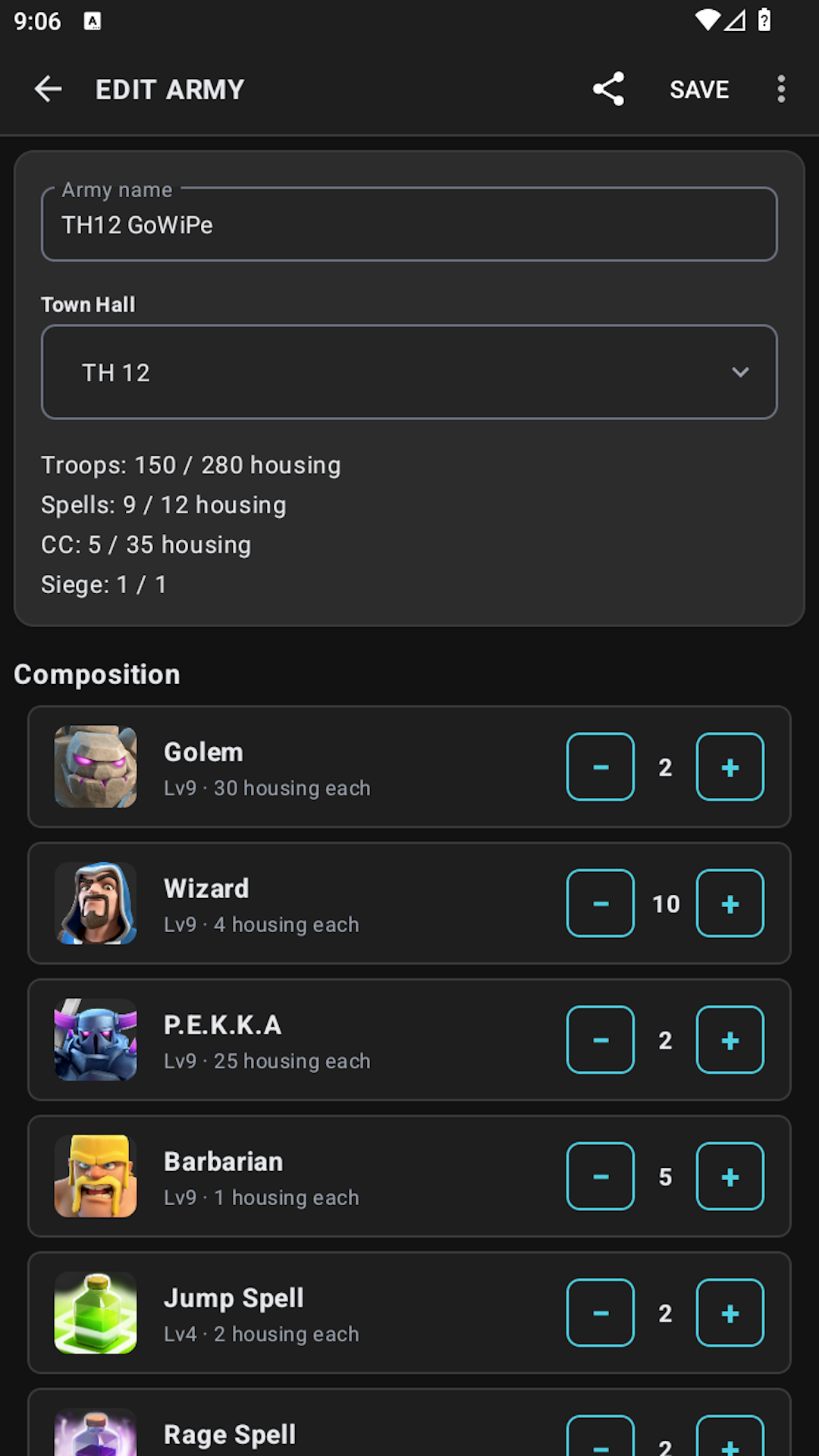The height and width of the screenshot is (1456, 819).
Task: Edit the Army name field
Action: [x=409, y=224]
